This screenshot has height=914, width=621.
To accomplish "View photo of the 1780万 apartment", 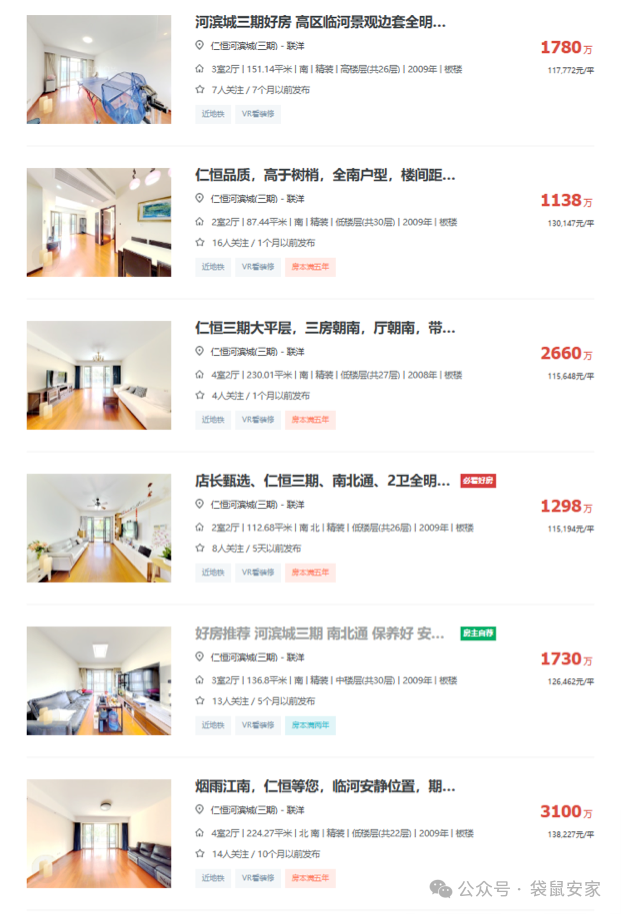I will click(x=98, y=69).
